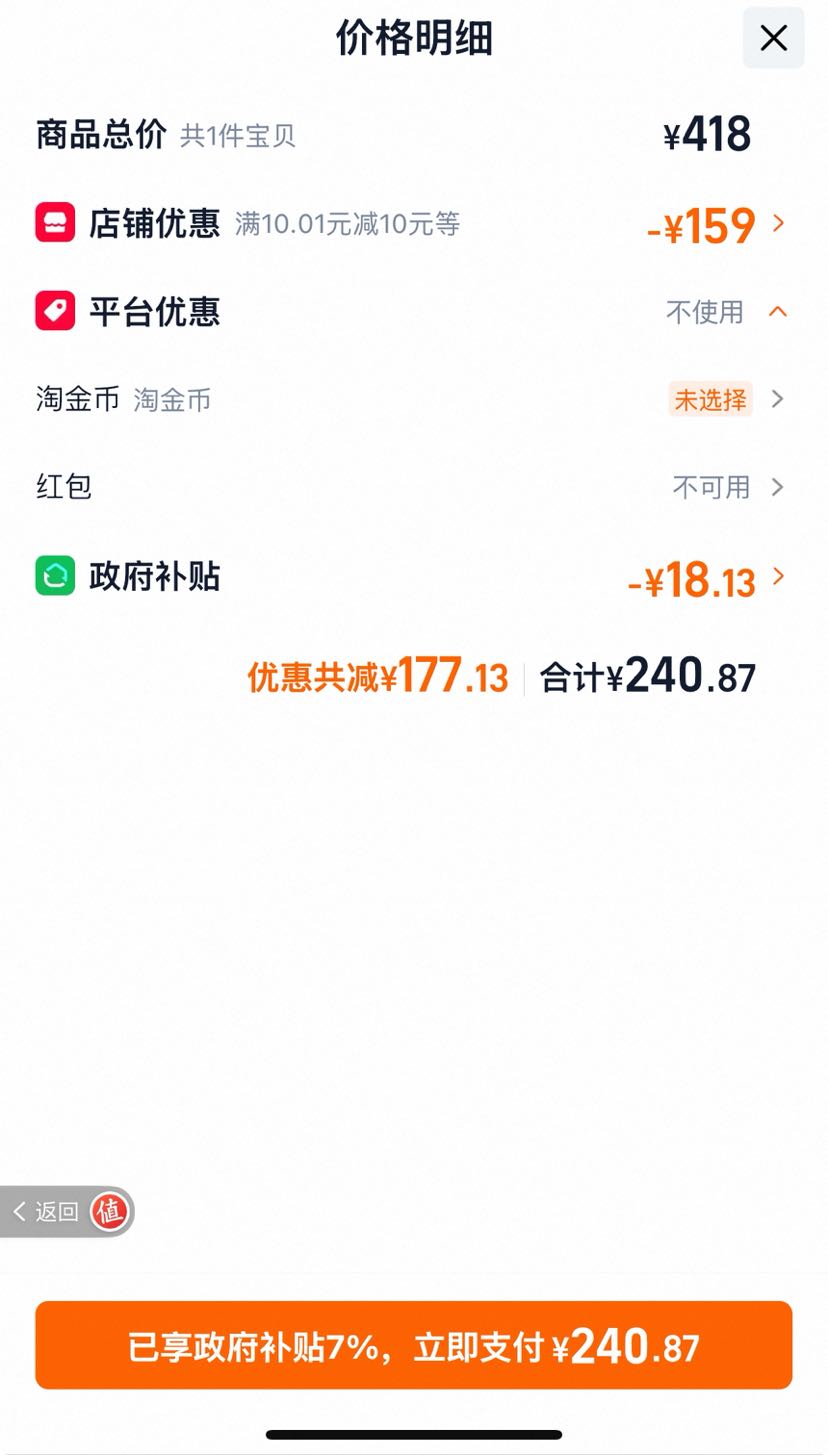View 政府补贴 subsidy details

coord(413,578)
